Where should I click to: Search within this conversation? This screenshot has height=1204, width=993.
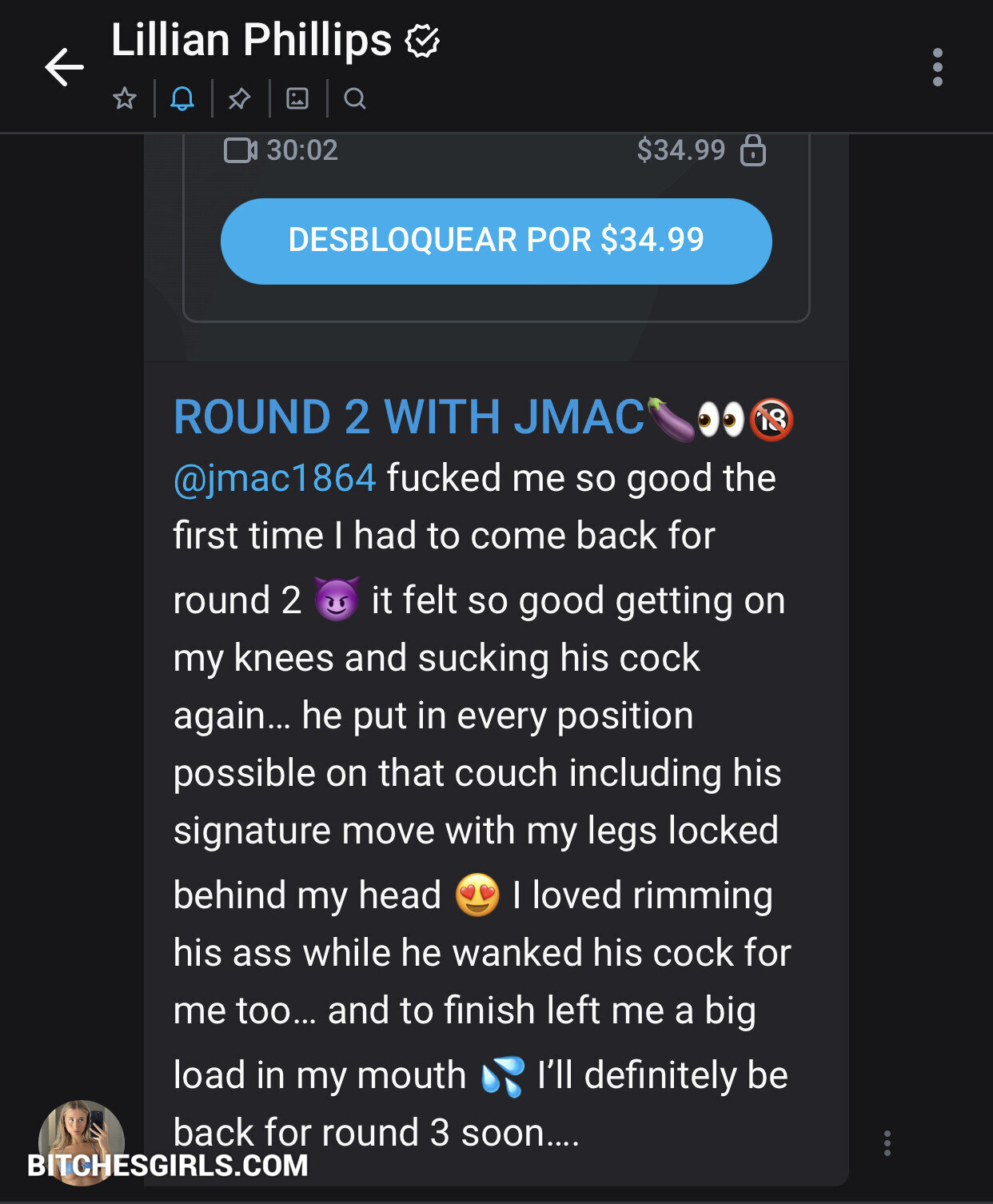click(355, 99)
